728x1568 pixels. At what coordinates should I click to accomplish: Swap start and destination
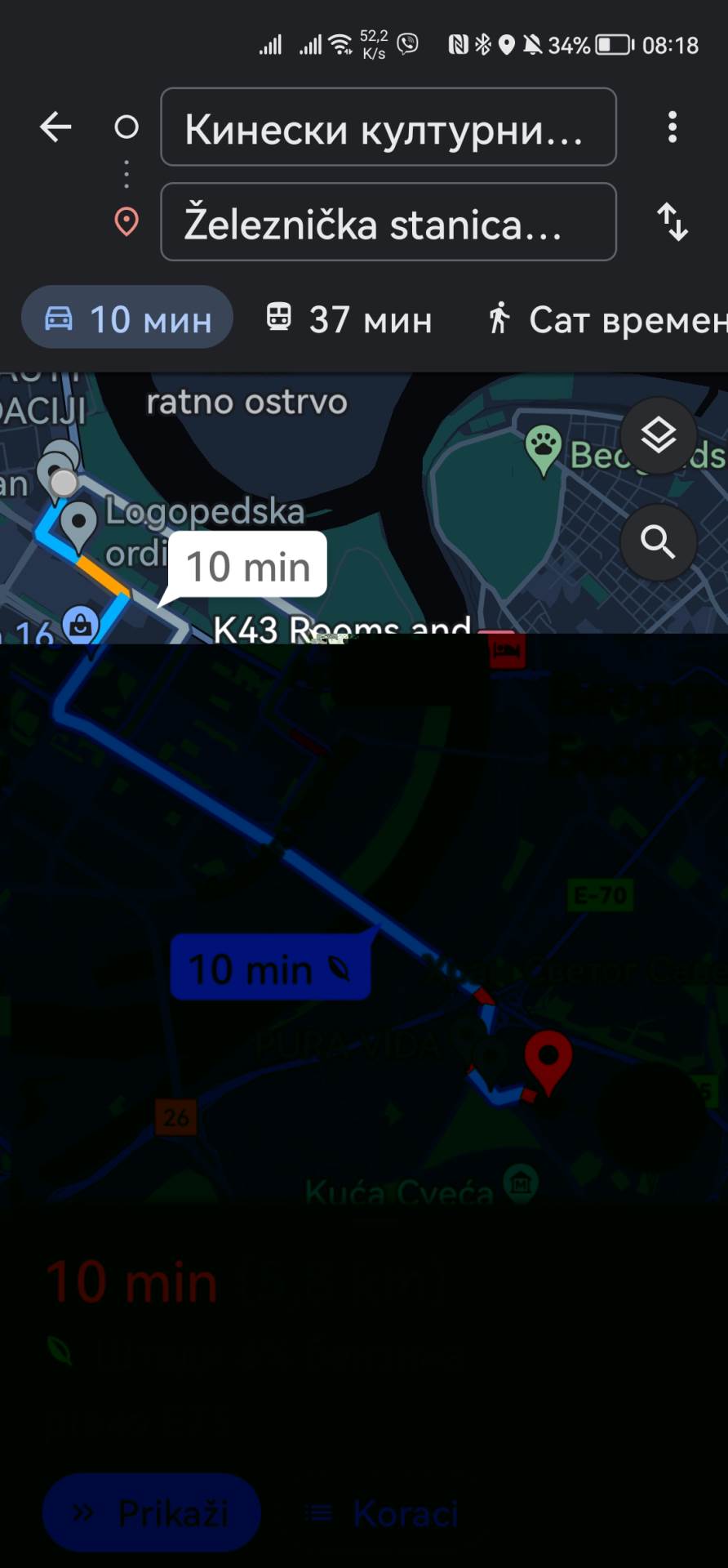(x=673, y=222)
